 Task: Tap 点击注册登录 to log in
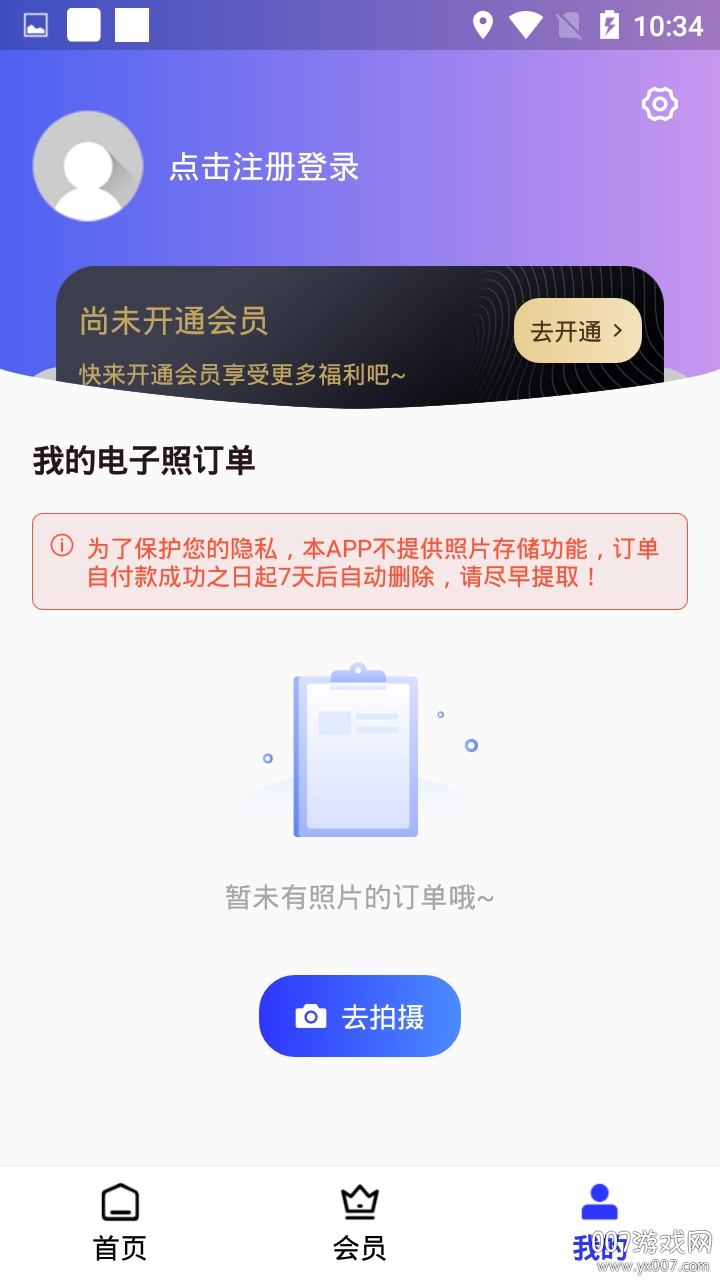coord(265,168)
